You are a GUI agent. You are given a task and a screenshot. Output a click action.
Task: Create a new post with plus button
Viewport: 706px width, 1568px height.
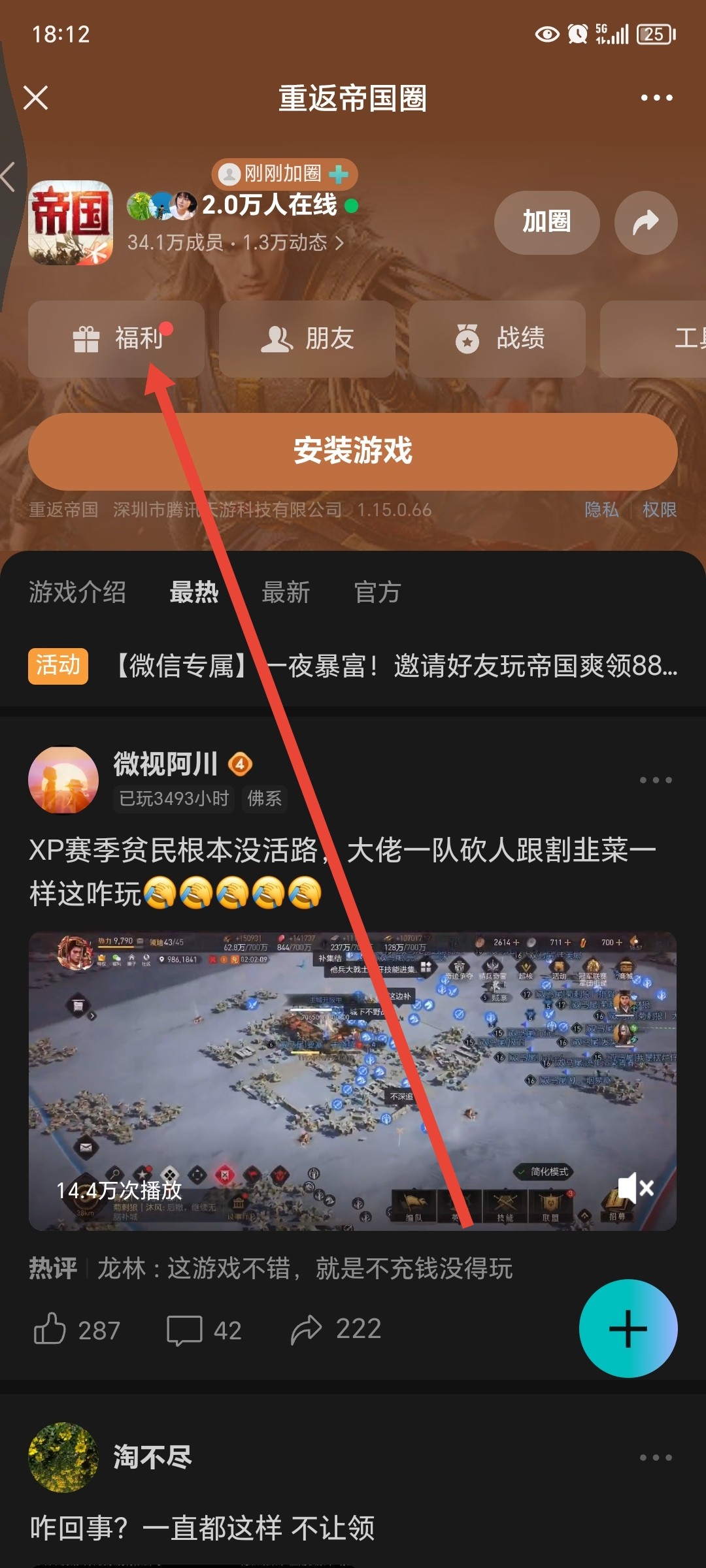click(x=628, y=1328)
